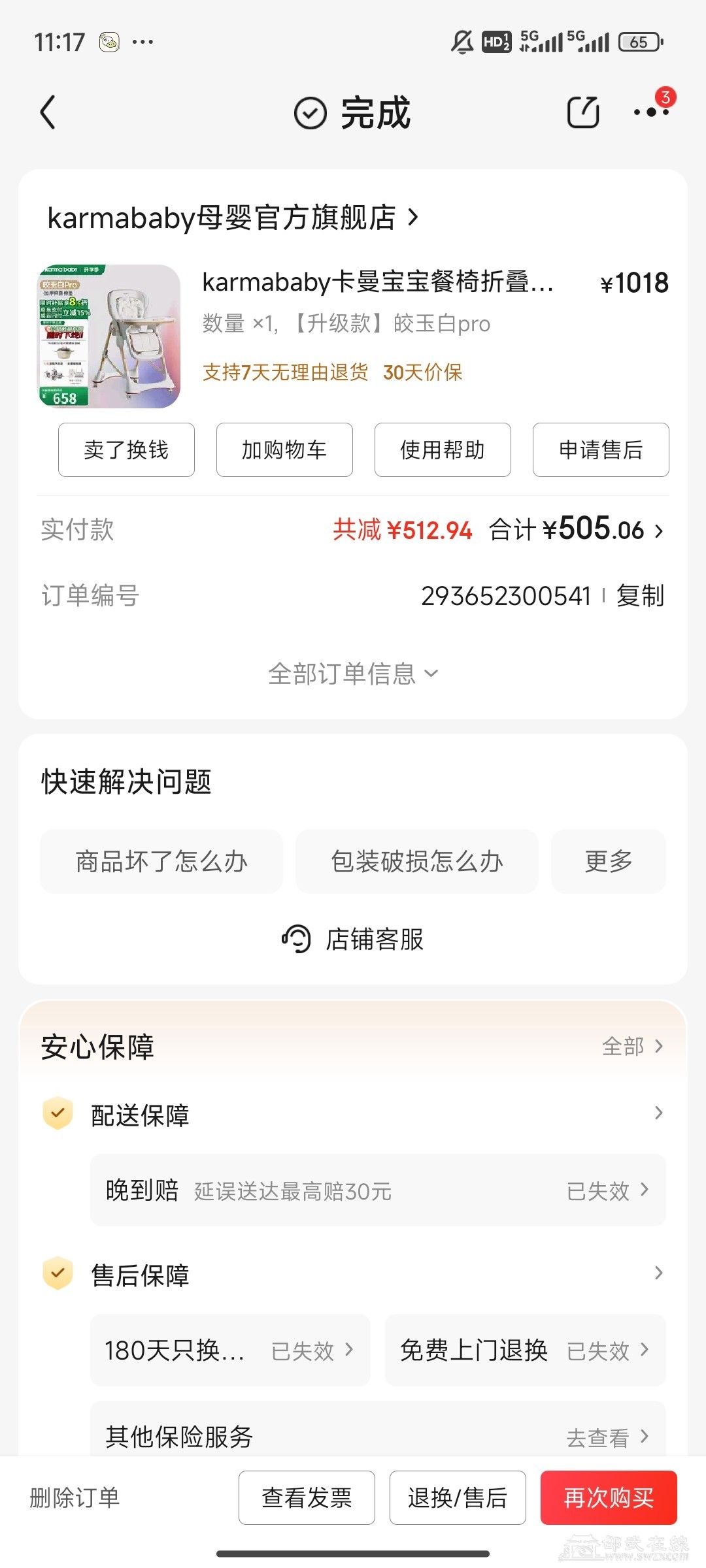Tap 更多 for more quick questions

point(608,862)
